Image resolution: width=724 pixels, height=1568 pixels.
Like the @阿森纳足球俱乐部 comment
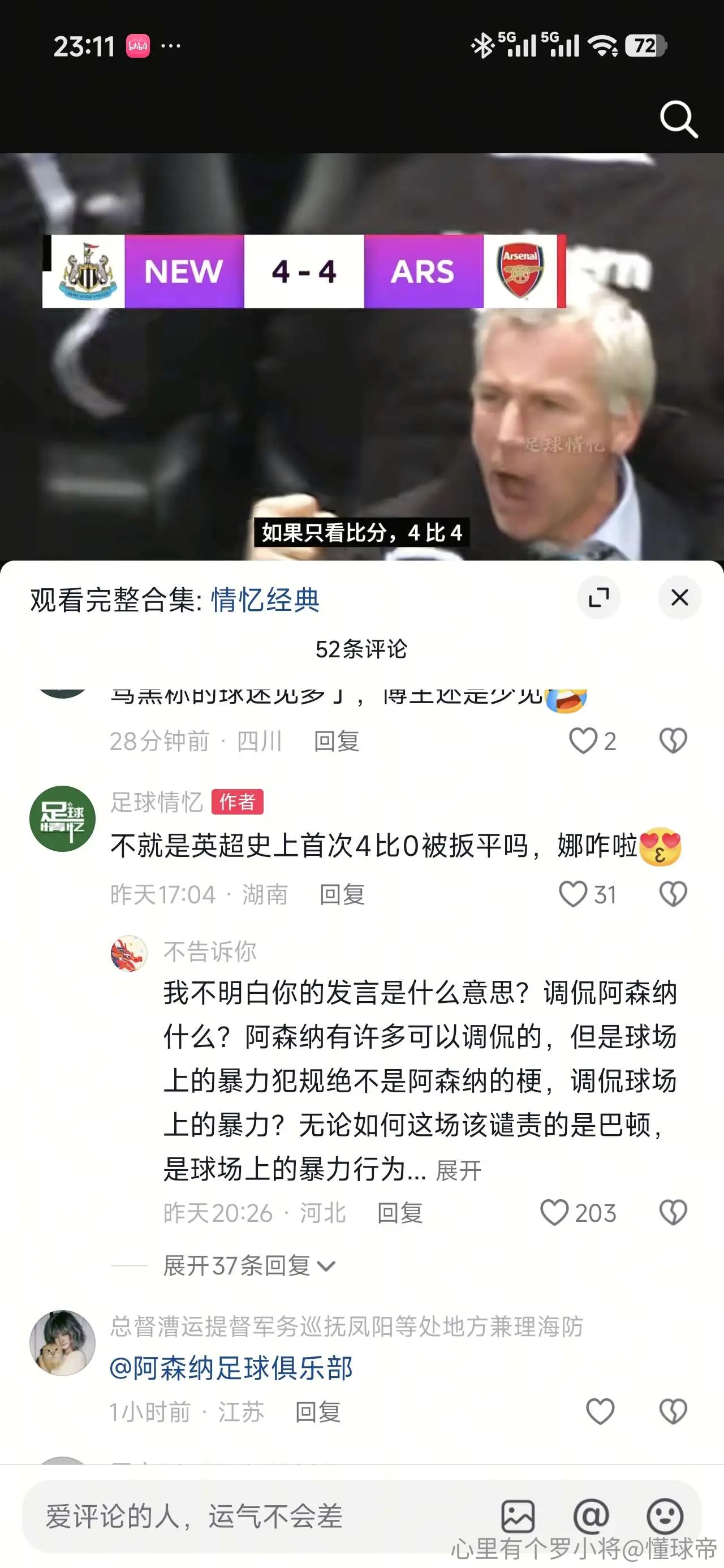point(600,1411)
